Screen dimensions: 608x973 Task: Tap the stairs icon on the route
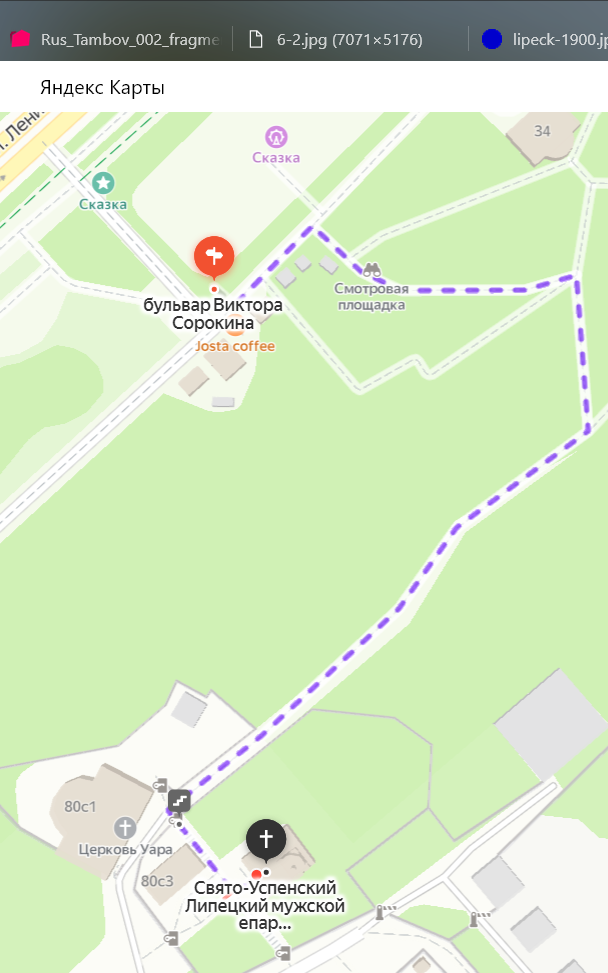point(179,800)
